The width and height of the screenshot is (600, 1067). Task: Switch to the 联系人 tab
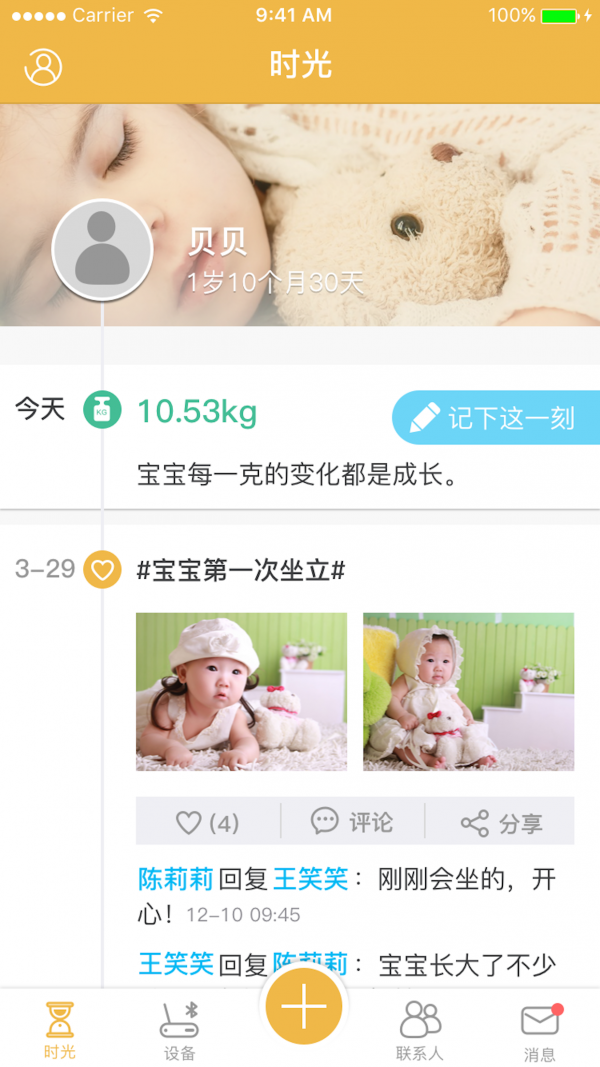[x=420, y=1030]
